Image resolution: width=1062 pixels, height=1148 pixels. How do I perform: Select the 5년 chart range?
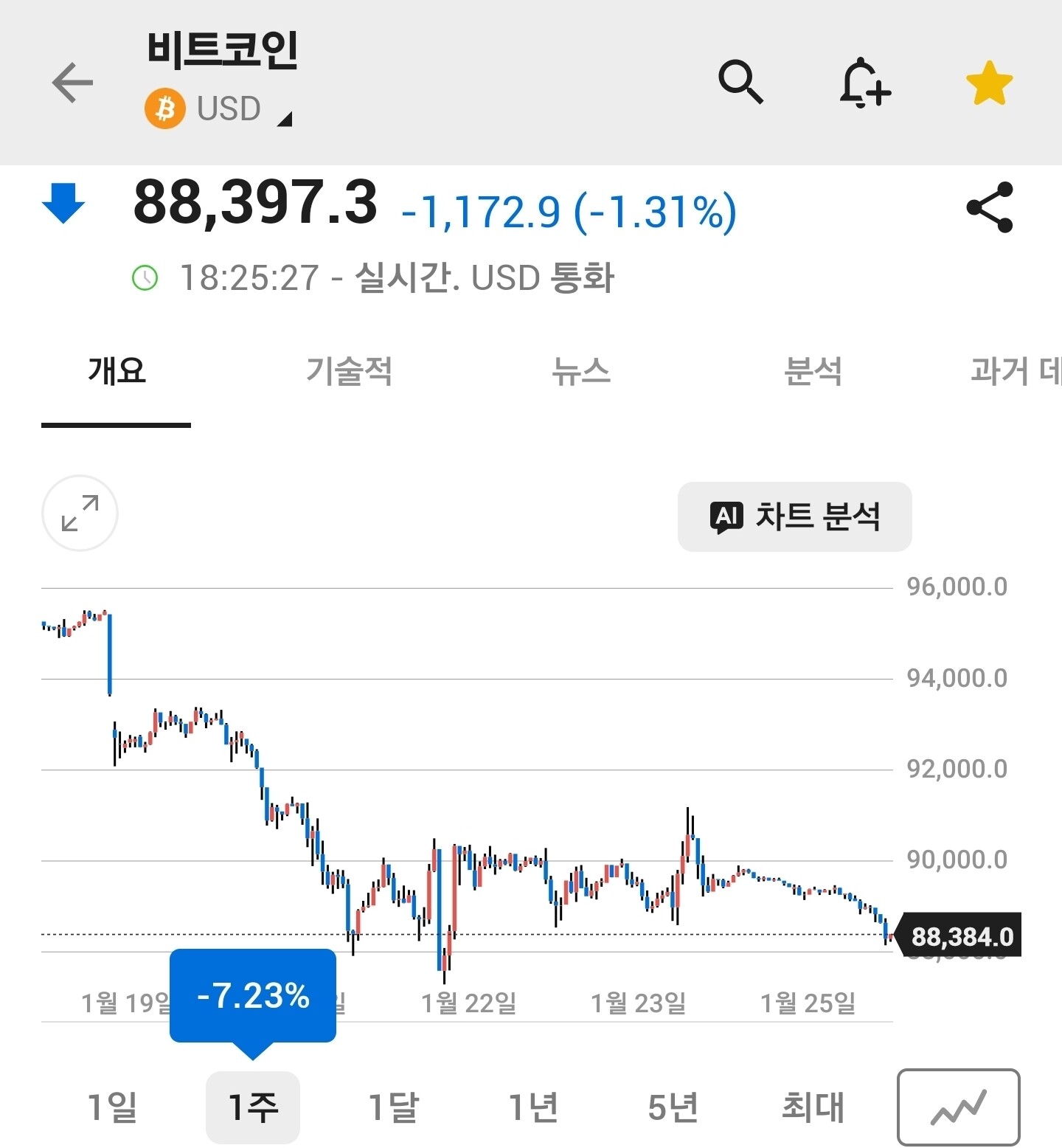click(673, 1107)
